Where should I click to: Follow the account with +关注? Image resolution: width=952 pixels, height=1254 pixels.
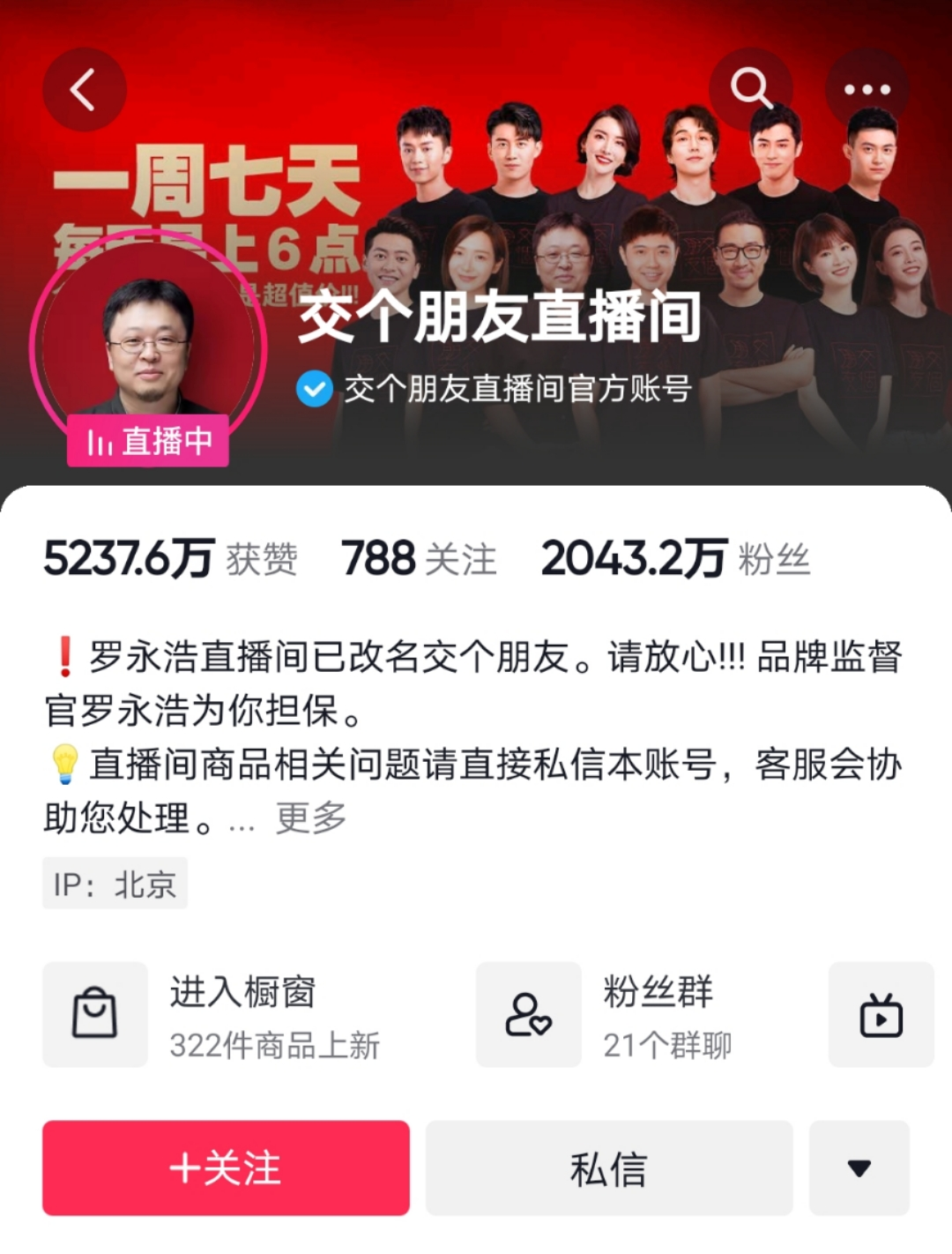[226, 1168]
